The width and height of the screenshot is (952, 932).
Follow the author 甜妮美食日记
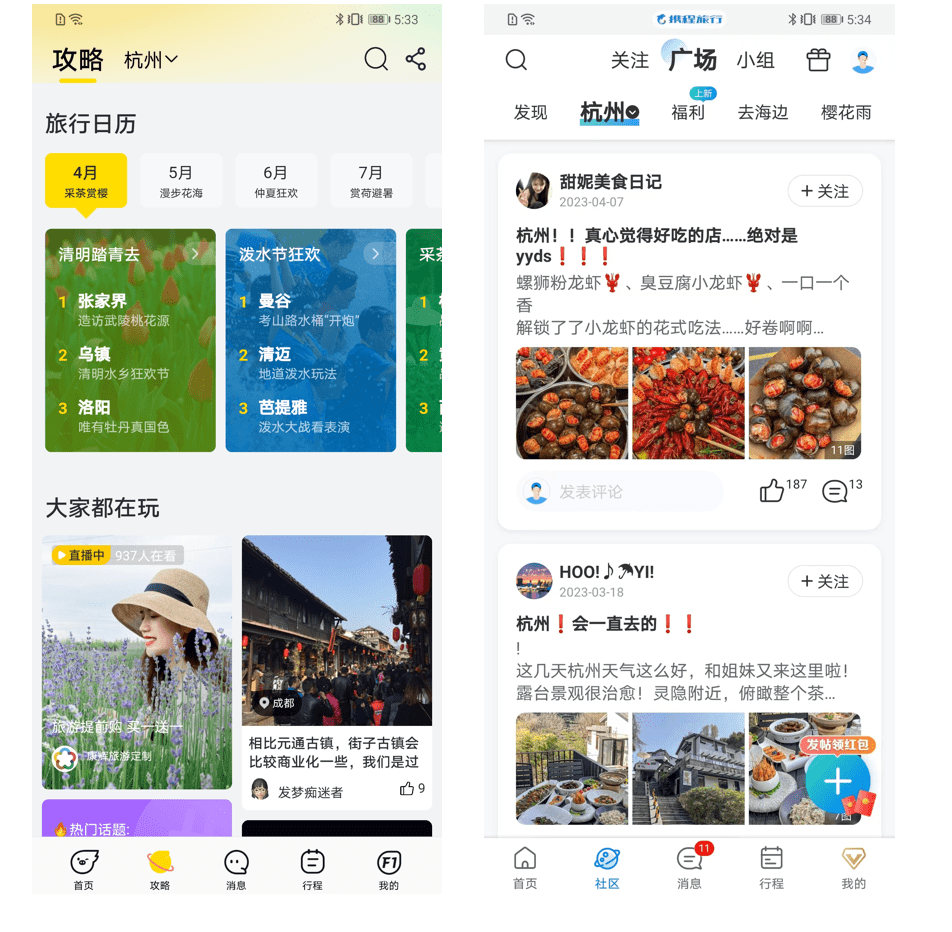point(825,191)
